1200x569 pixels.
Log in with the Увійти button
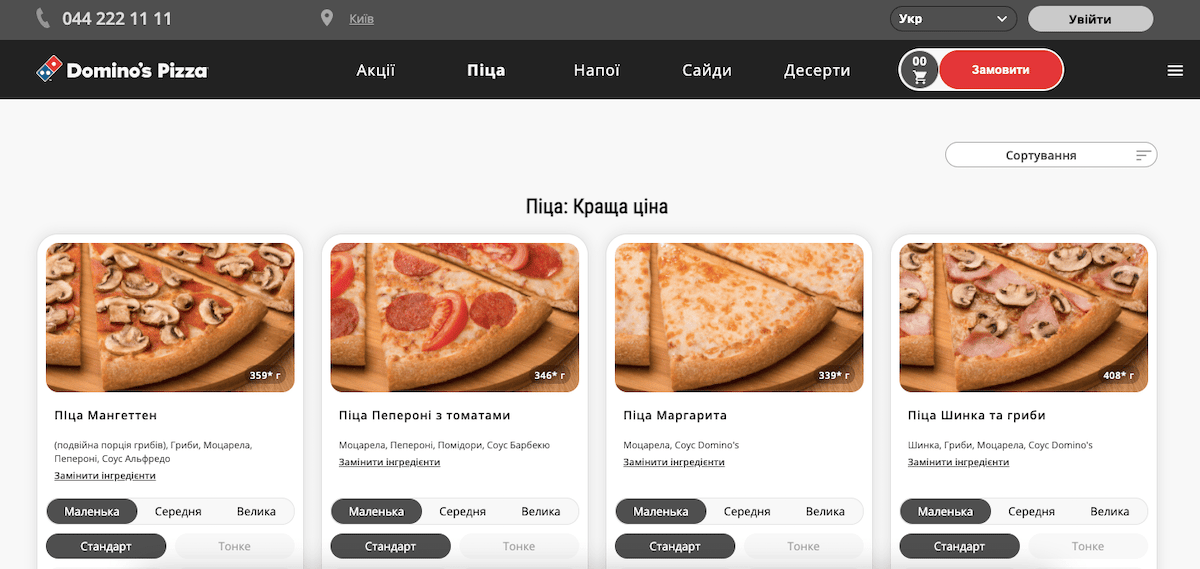coord(1090,19)
